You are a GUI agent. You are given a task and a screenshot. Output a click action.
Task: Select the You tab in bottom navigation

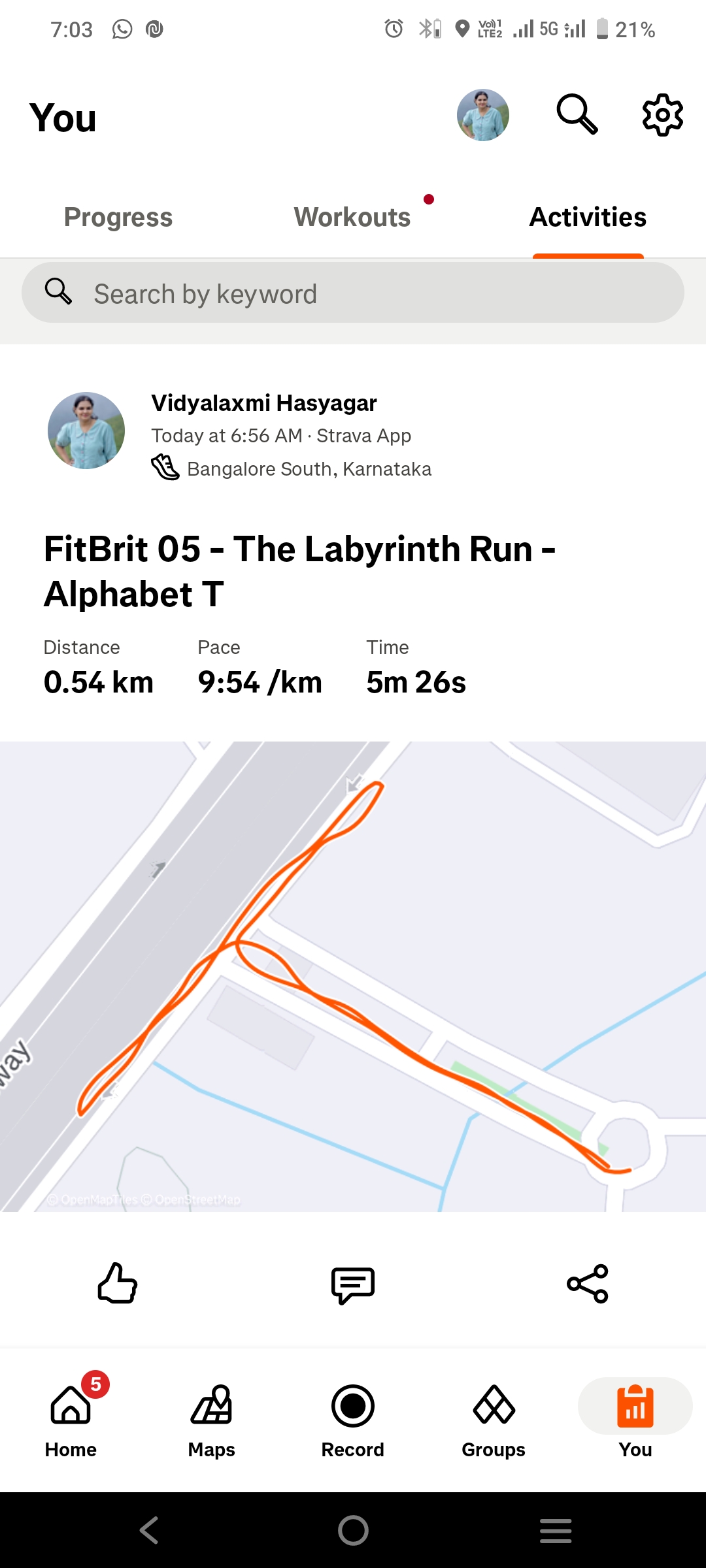tap(635, 1419)
